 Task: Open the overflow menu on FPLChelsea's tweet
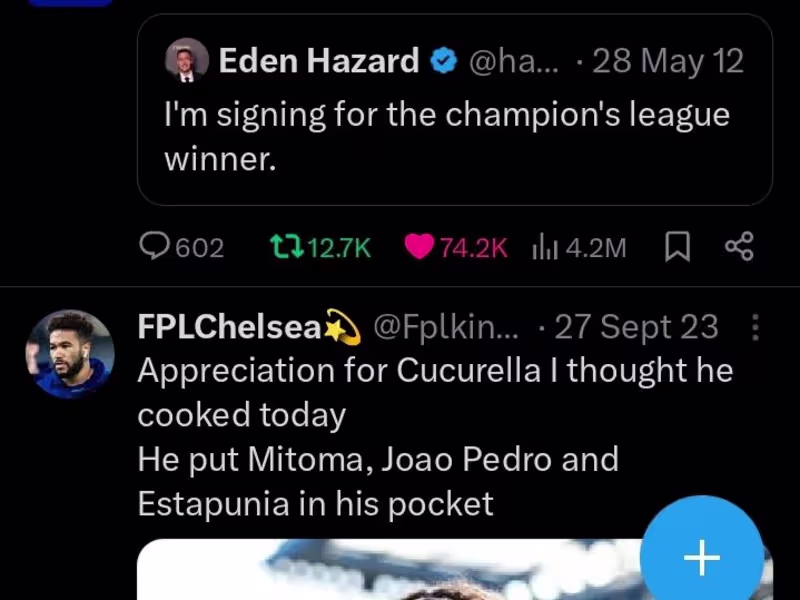point(755,327)
